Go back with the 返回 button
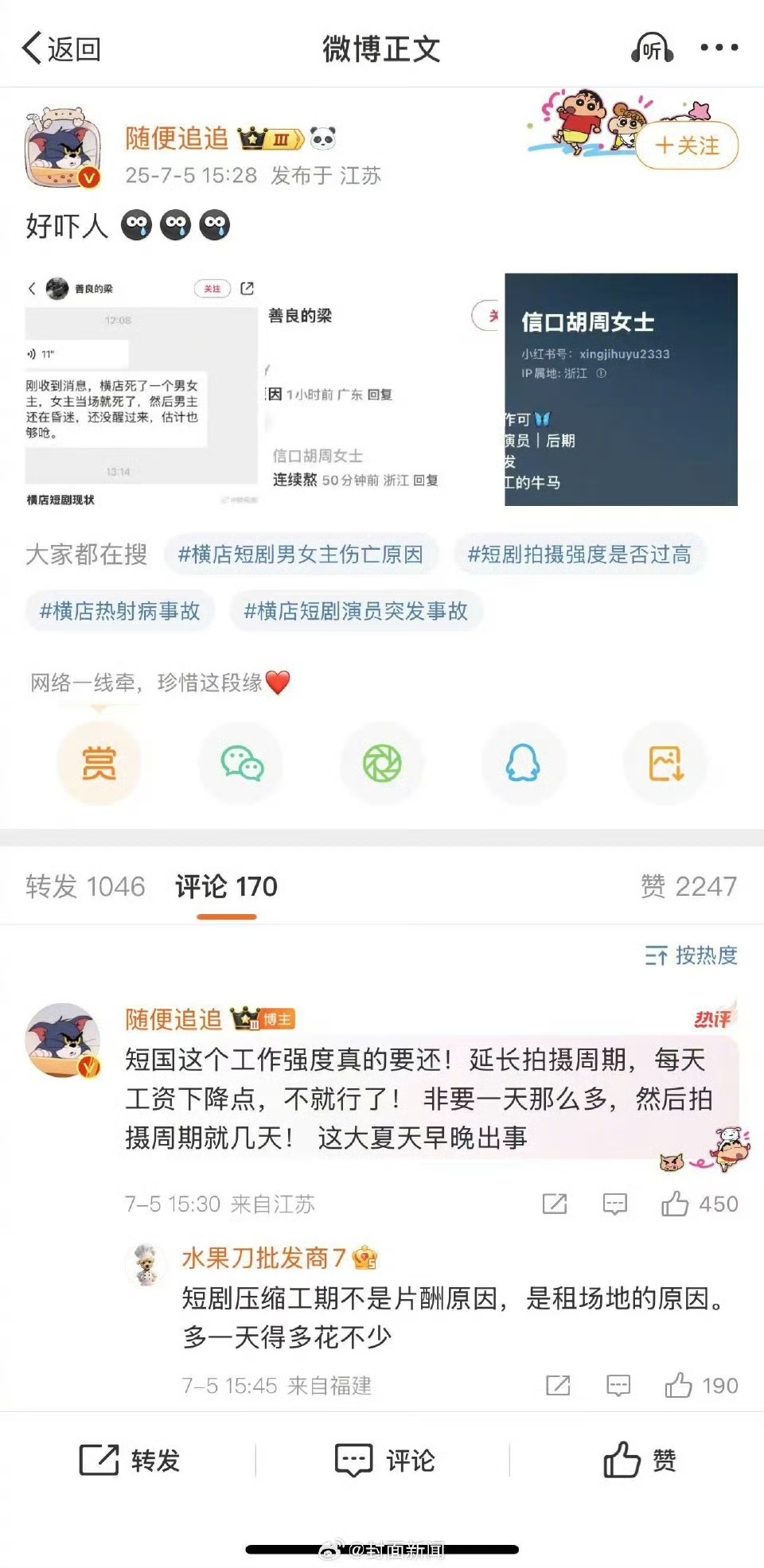The width and height of the screenshot is (764, 1568). pyautogui.click(x=61, y=49)
